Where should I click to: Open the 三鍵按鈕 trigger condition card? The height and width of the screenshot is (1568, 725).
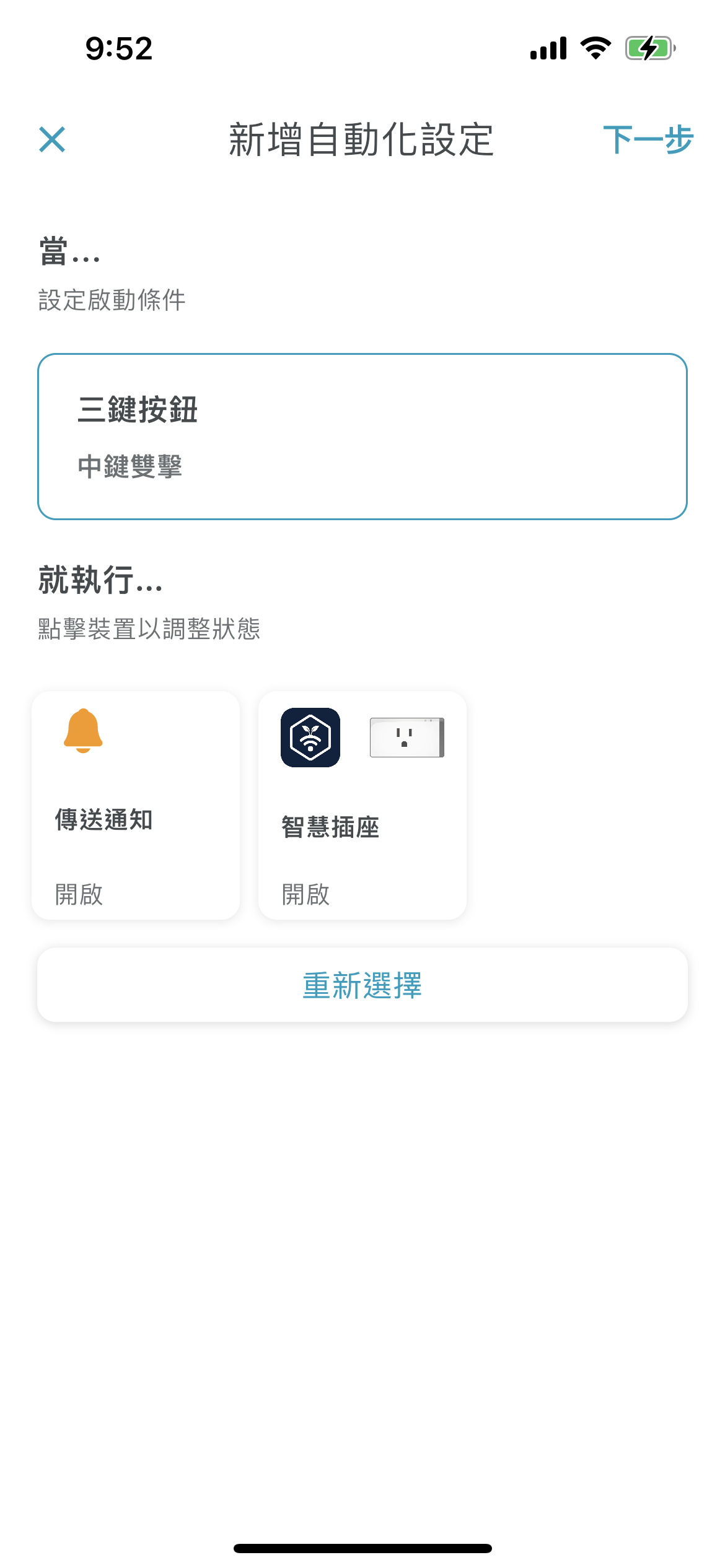pos(362,437)
